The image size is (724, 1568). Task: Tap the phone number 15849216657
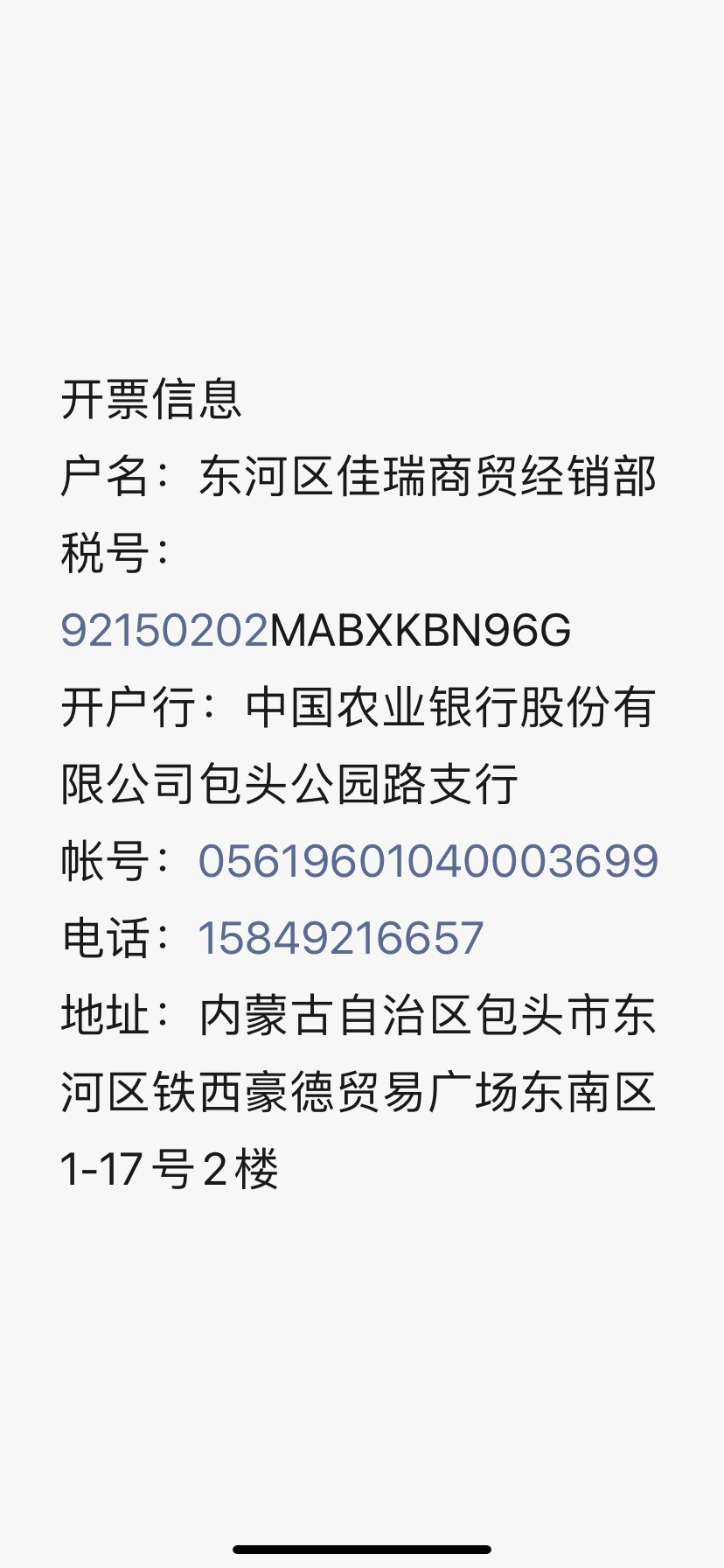(x=341, y=938)
